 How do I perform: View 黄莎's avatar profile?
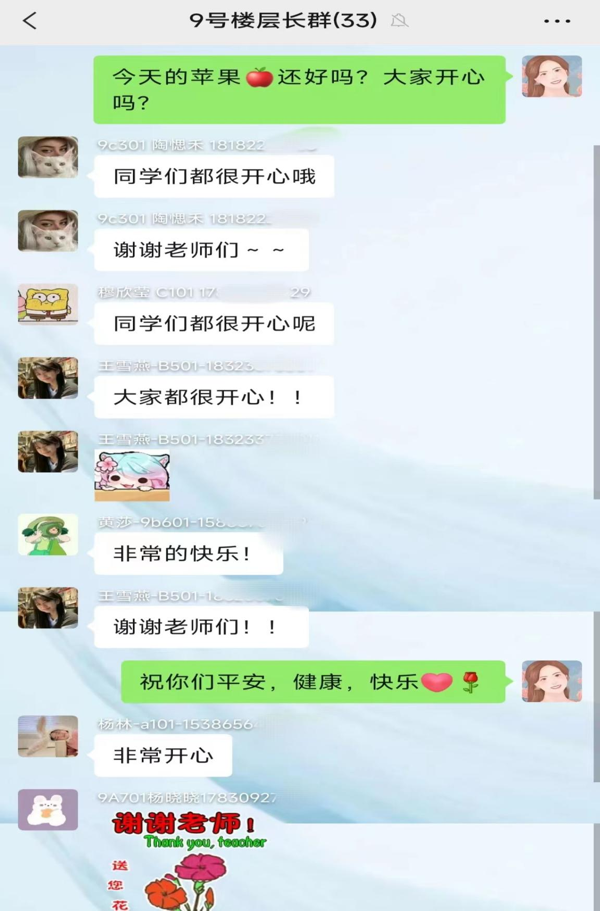click(48, 535)
